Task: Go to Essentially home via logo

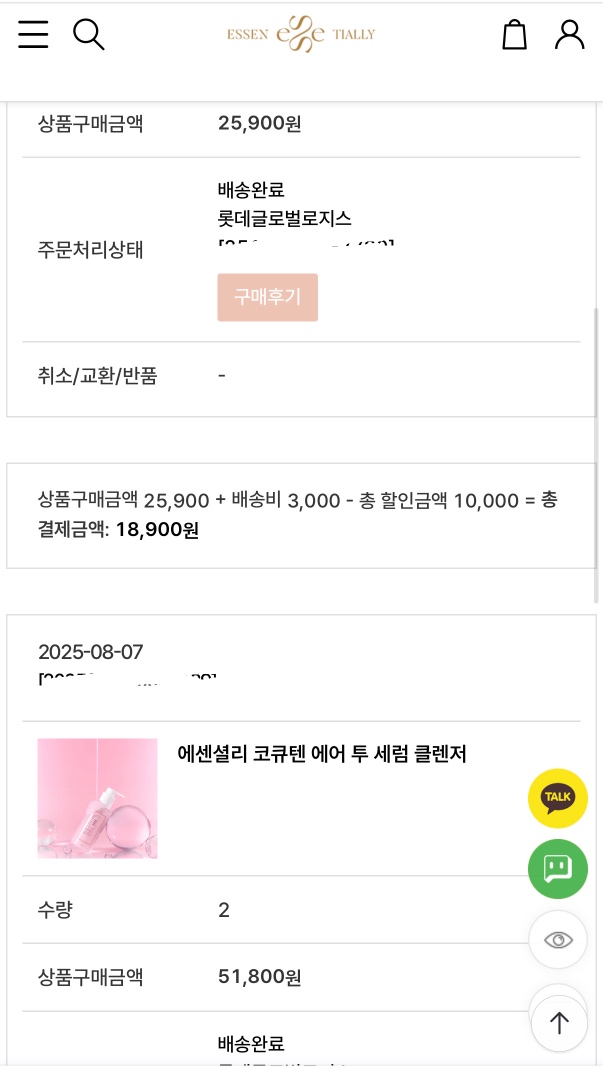Action: click(301, 35)
